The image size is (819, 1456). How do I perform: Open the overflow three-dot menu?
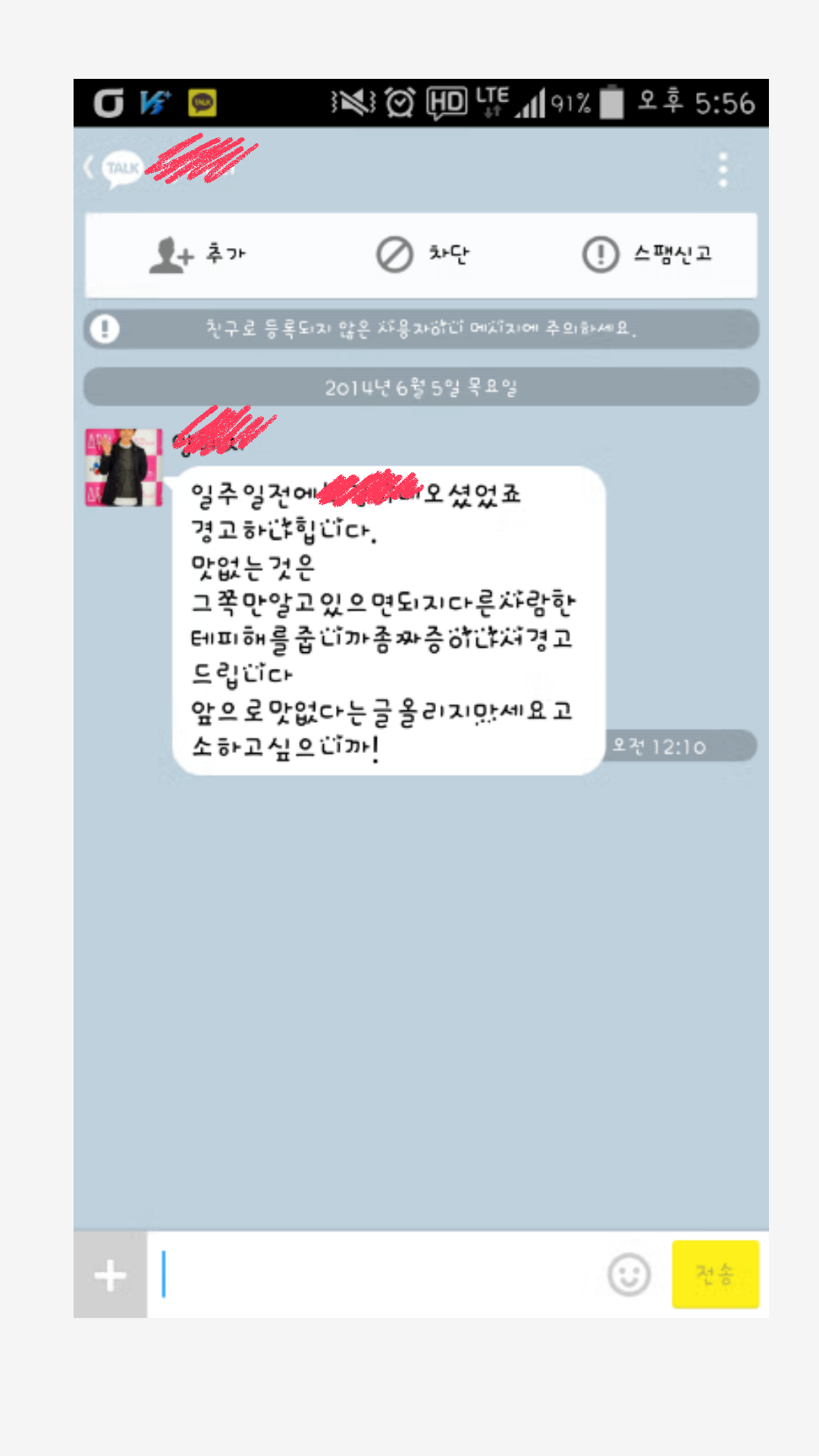(x=722, y=168)
